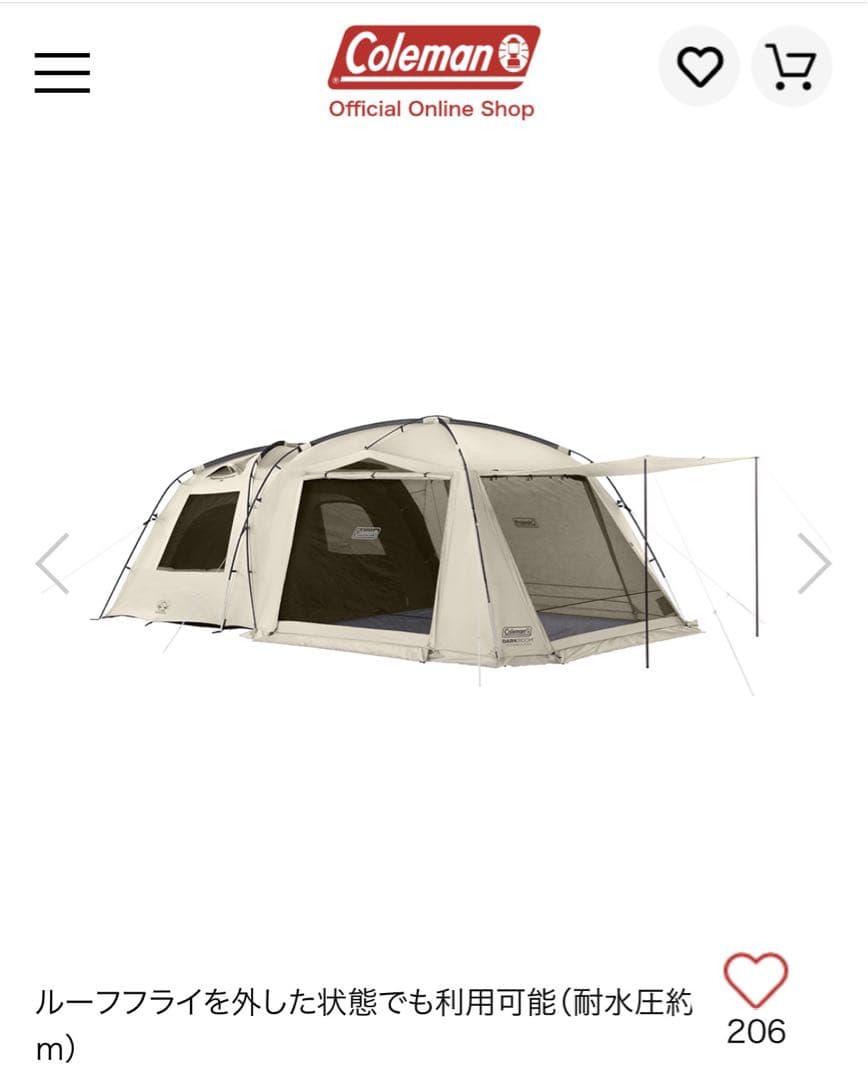Show next product image
Image resolution: width=868 pixels, height=1080 pixels.
(814, 563)
